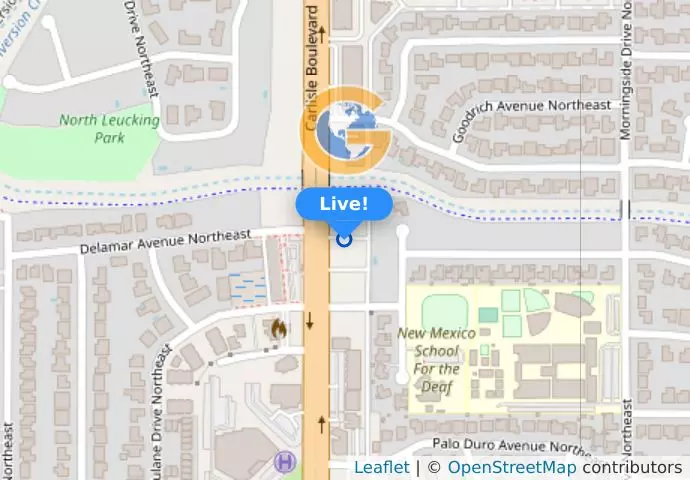This screenshot has height=480, width=690.
Task: Open the Leaflet attribution link
Action: tap(381, 467)
